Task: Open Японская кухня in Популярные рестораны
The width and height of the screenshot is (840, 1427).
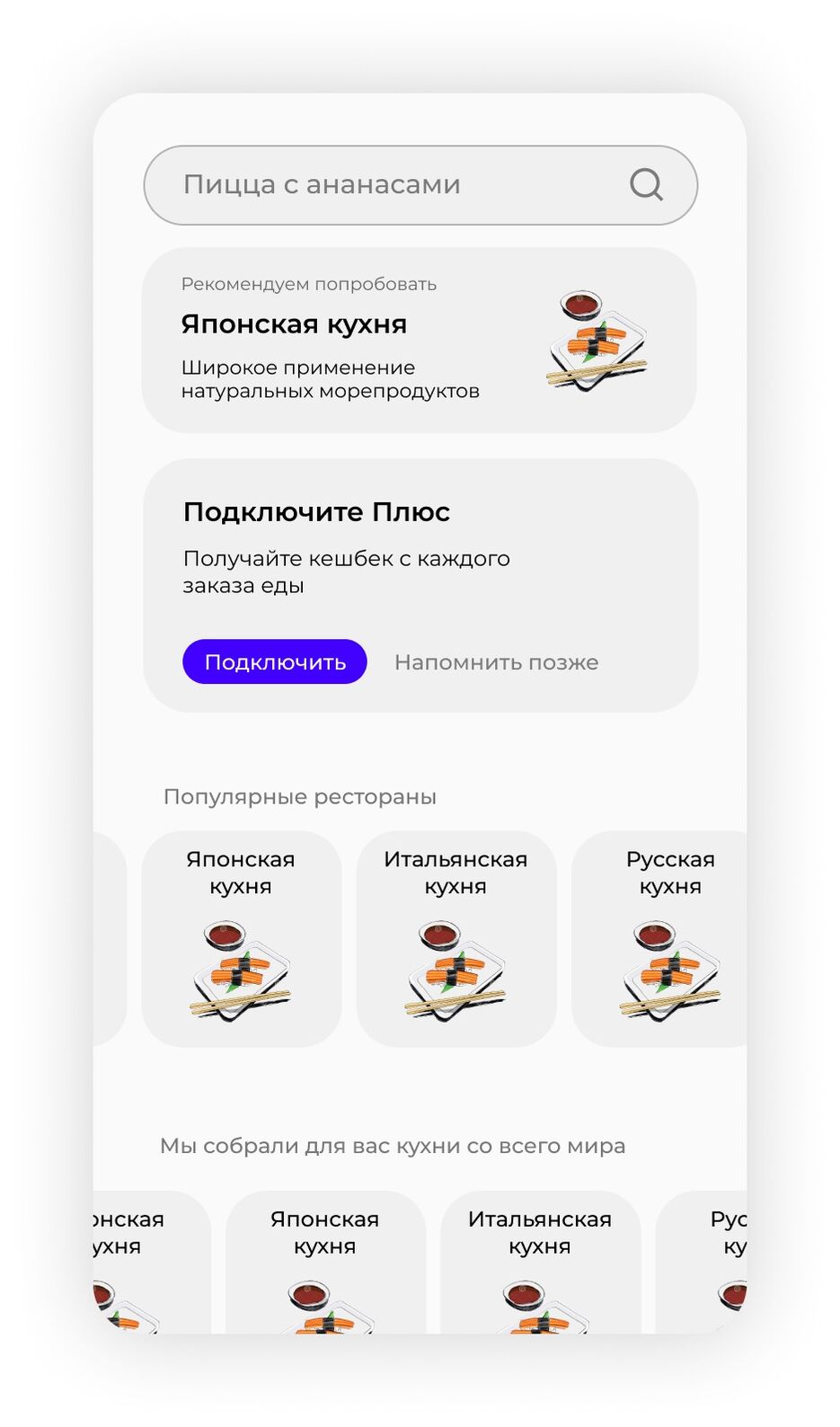Action: (x=241, y=939)
